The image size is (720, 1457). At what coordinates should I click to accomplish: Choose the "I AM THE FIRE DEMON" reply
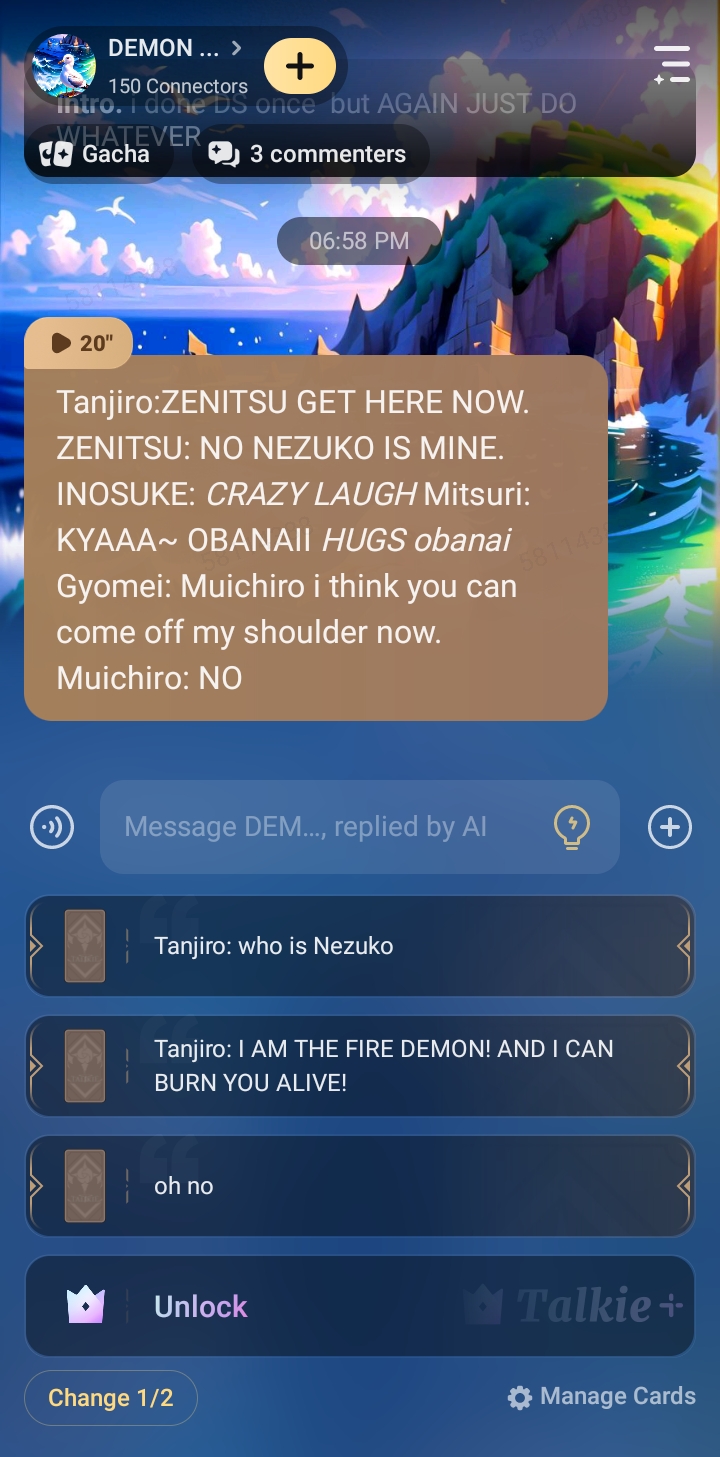coord(360,1066)
